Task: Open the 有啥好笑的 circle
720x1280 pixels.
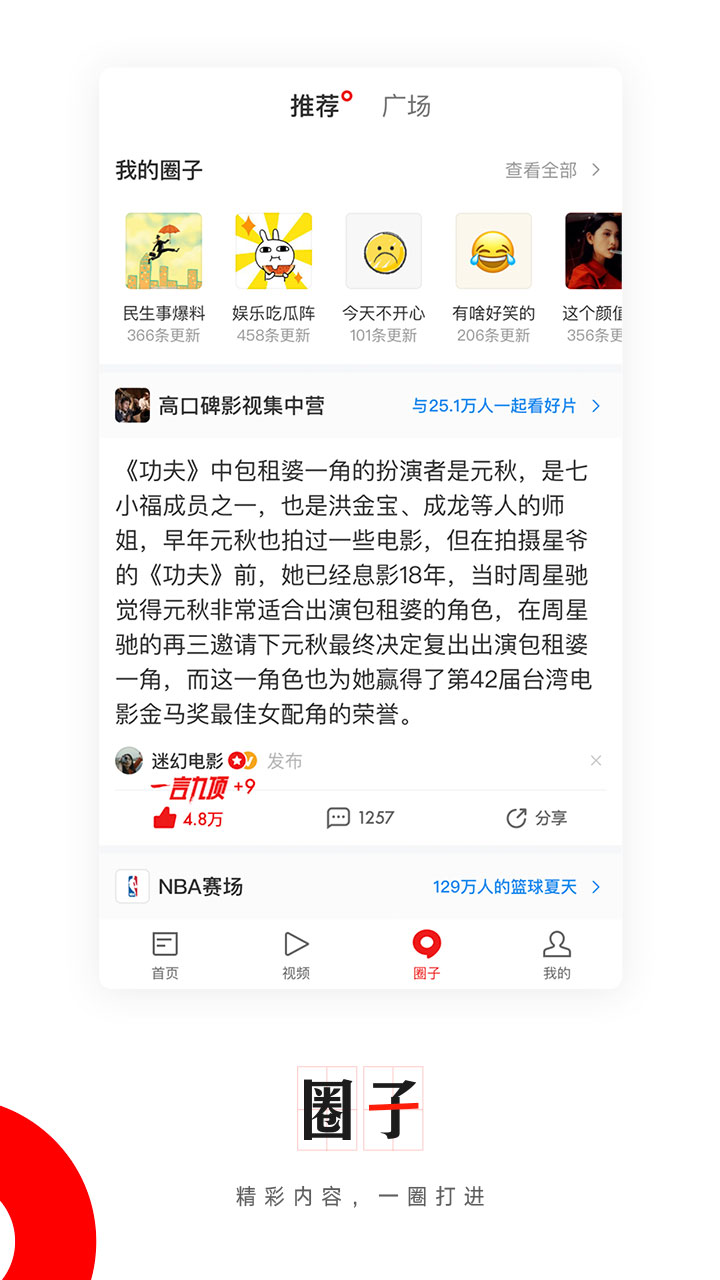Action: pyautogui.click(x=493, y=250)
